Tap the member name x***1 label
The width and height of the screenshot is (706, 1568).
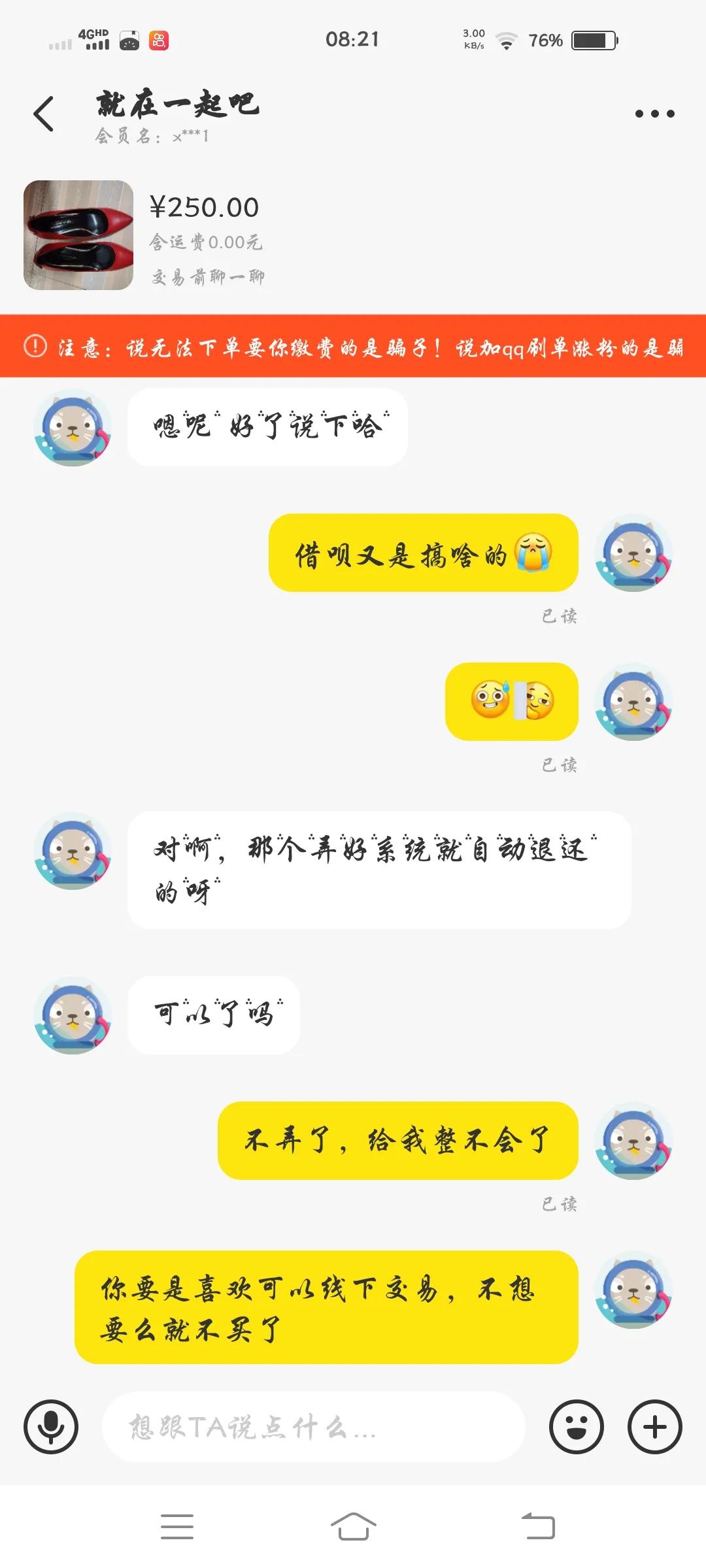(x=154, y=137)
